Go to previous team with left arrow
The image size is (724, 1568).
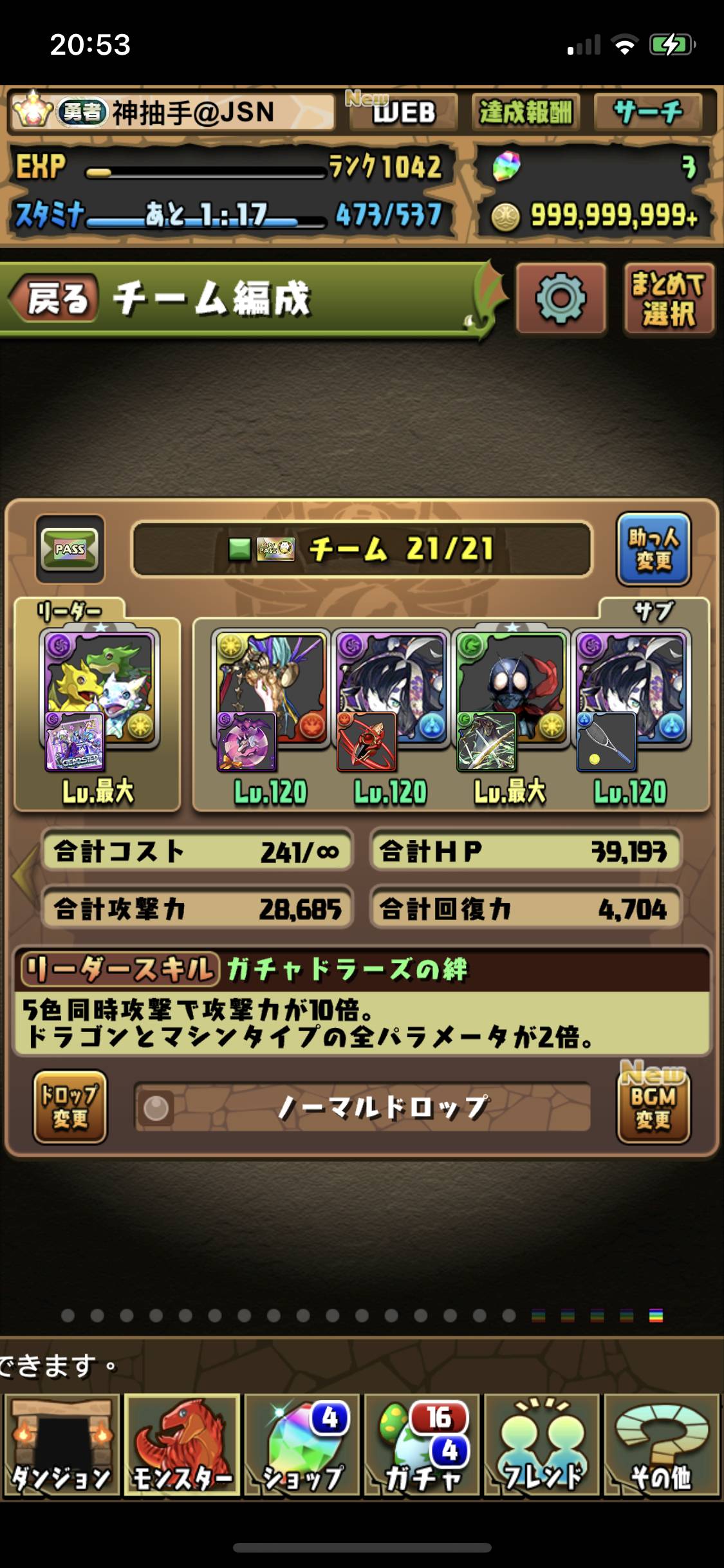click(23, 875)
